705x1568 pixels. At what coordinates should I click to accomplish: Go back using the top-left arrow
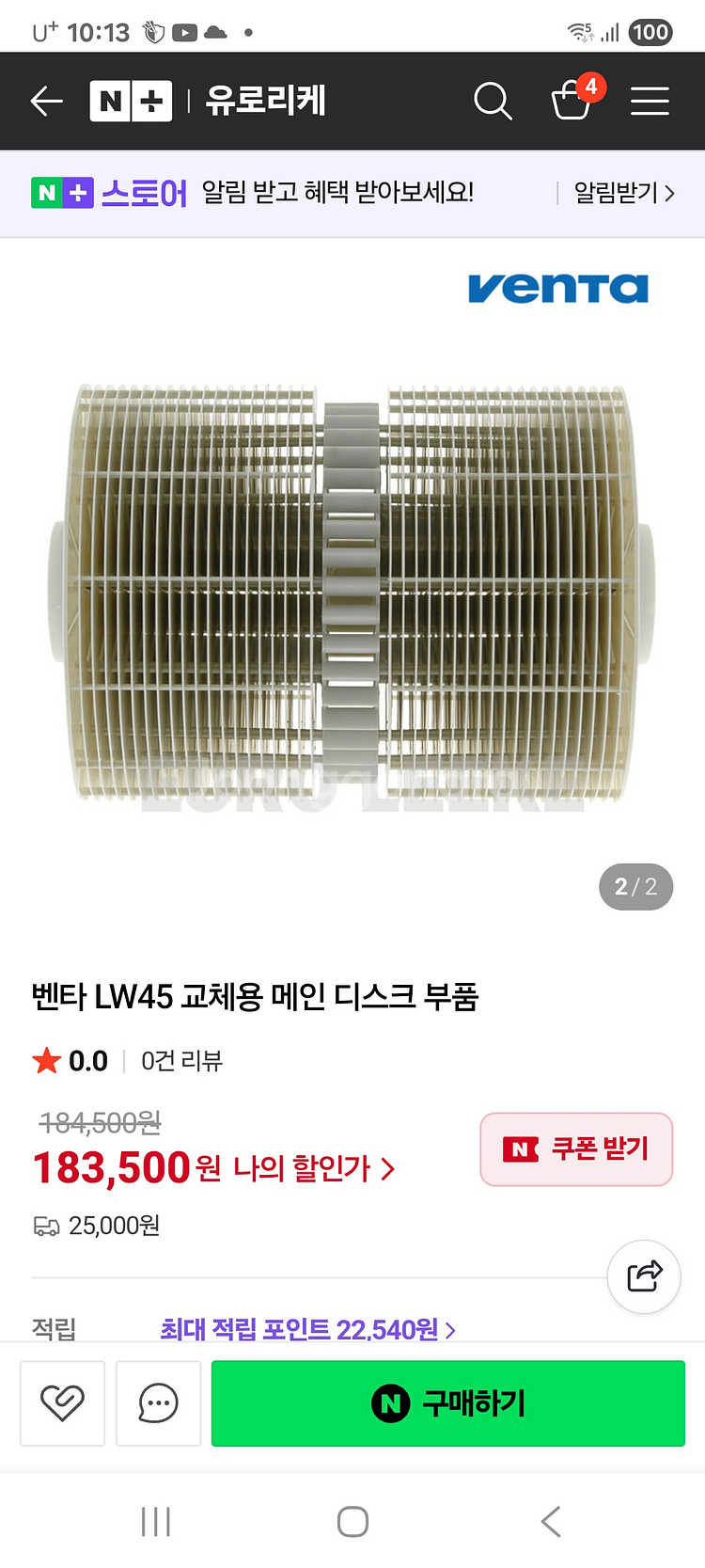click(x=46, y=101)
